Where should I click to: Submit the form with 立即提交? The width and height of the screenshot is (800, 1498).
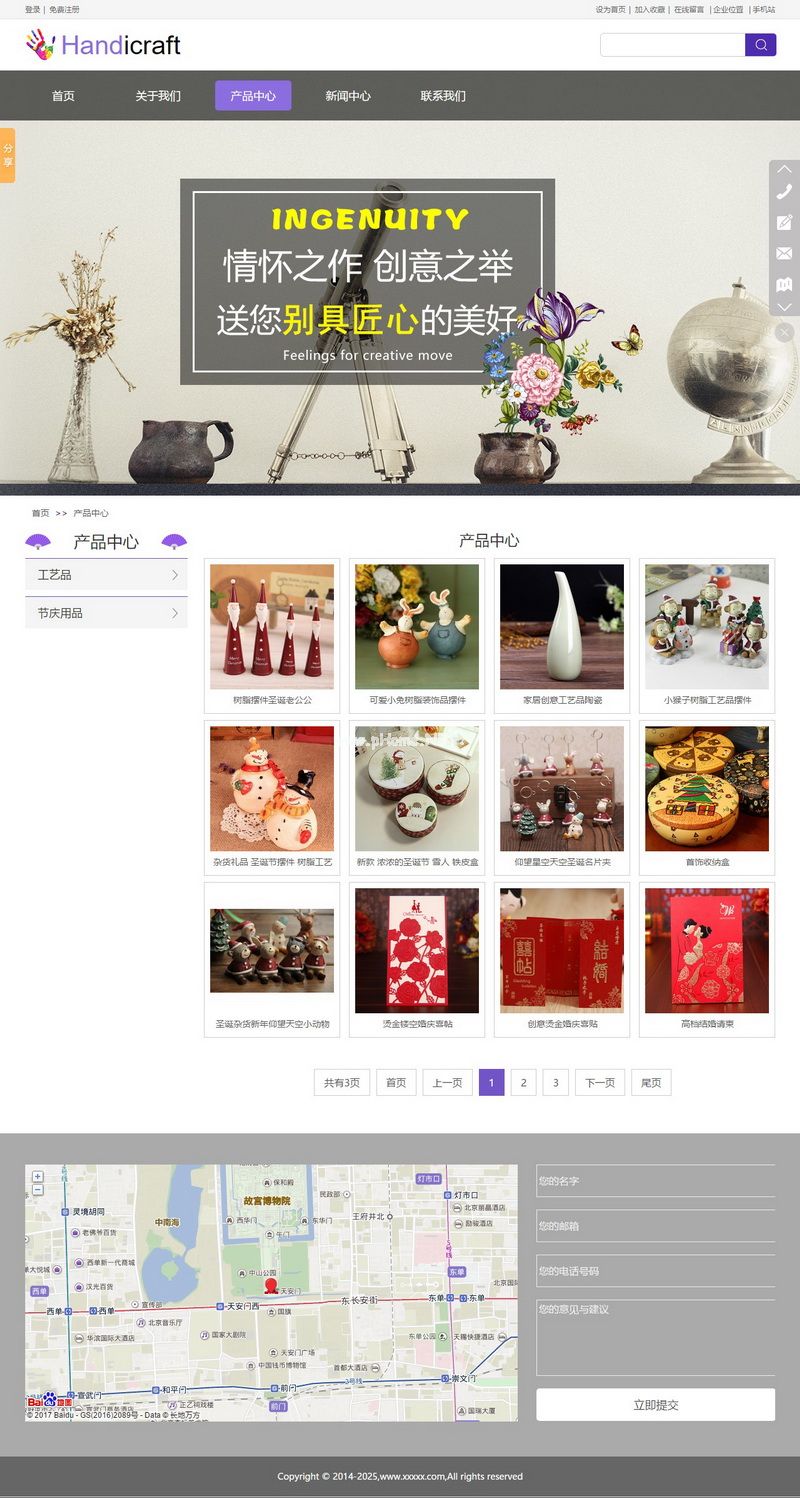(x=655, y=1404)
